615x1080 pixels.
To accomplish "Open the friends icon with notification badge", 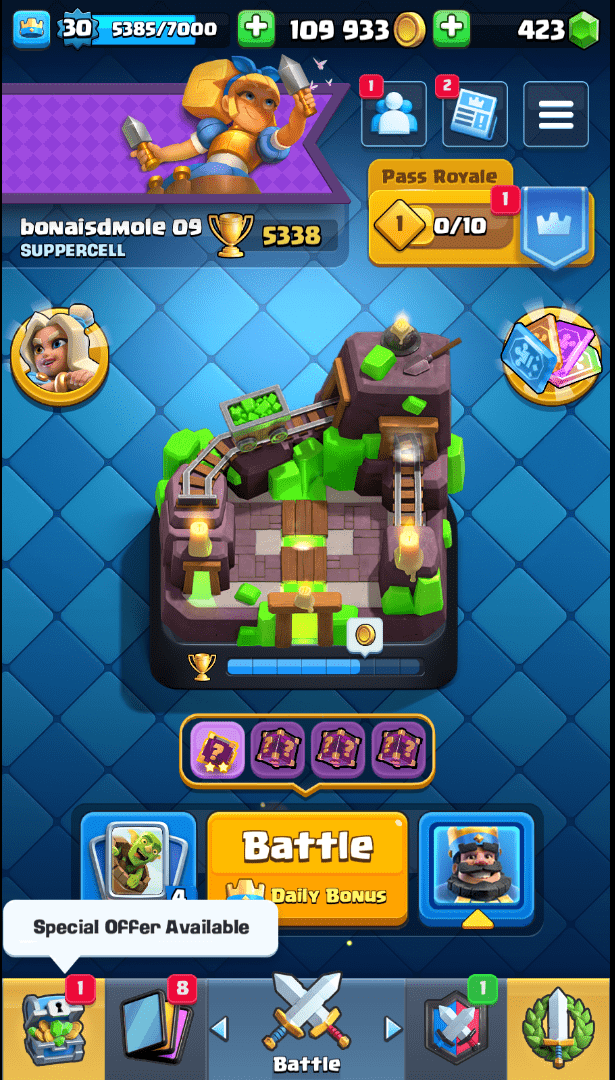I will (x=393, y=114).
